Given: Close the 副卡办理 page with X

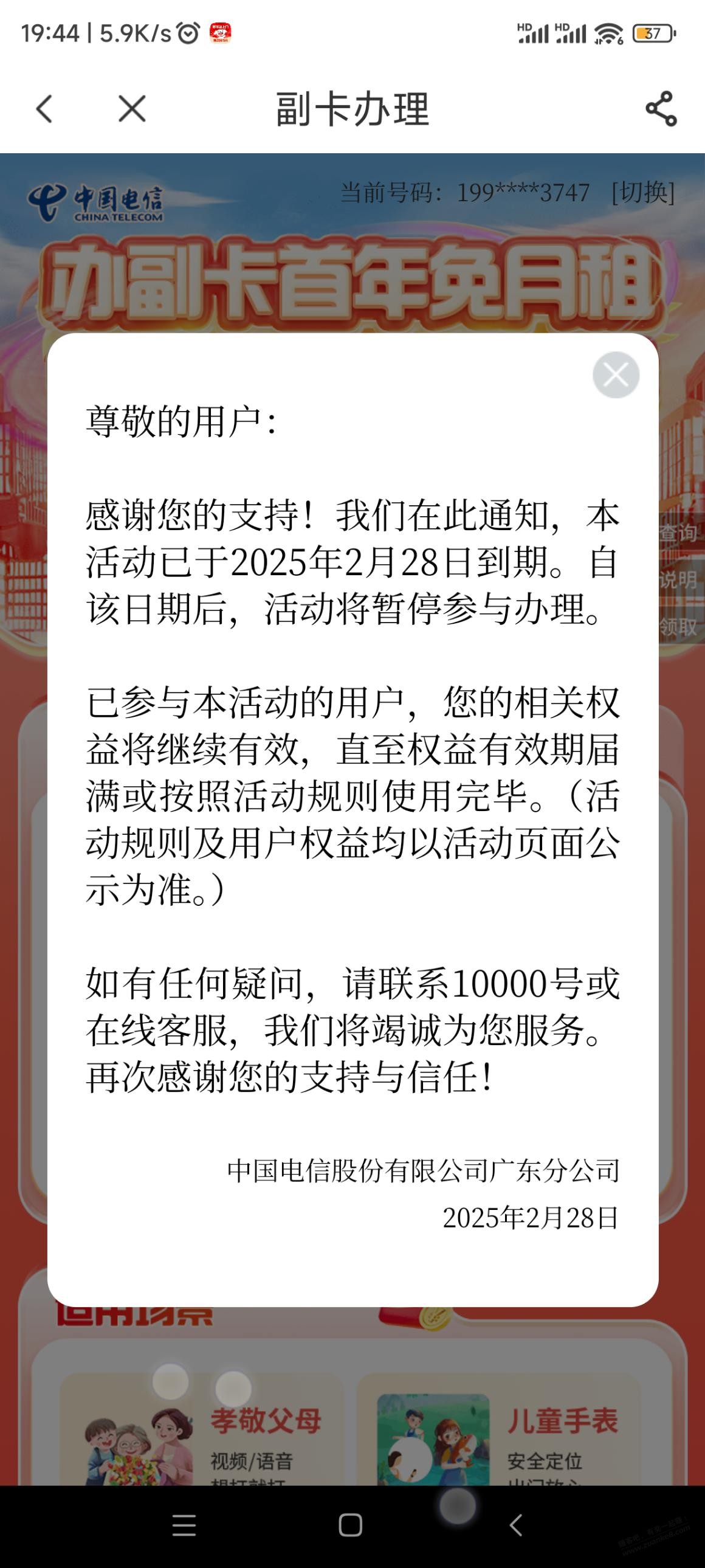Looking at the screenshot, I should (132, 109).
